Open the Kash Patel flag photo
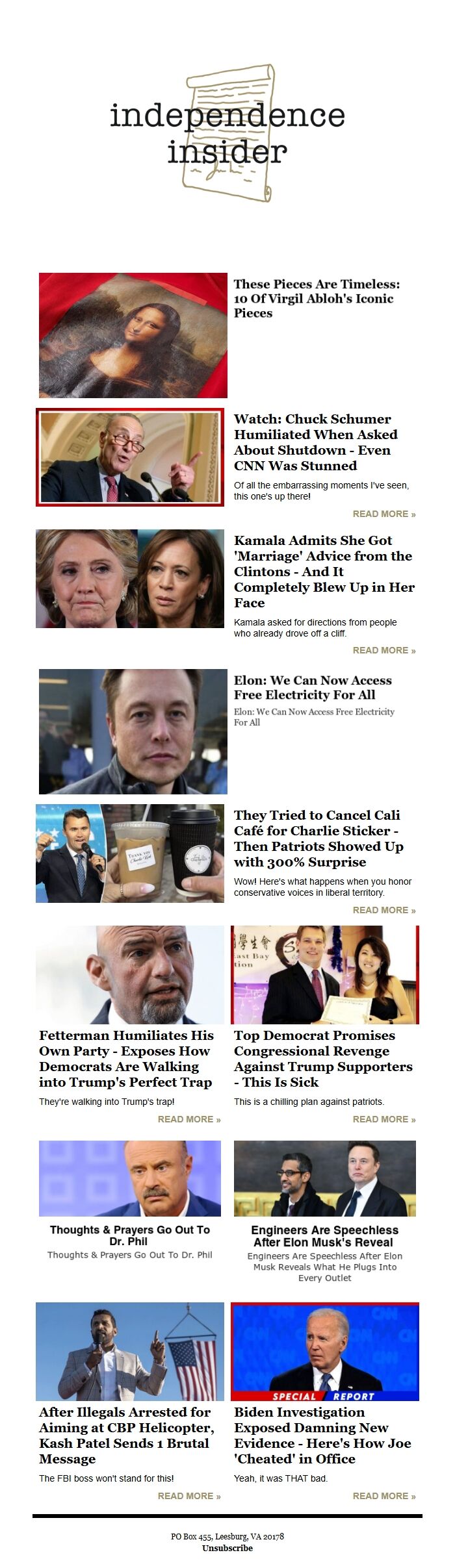This screenshot has width=455, height=1568. point(130,1352)
